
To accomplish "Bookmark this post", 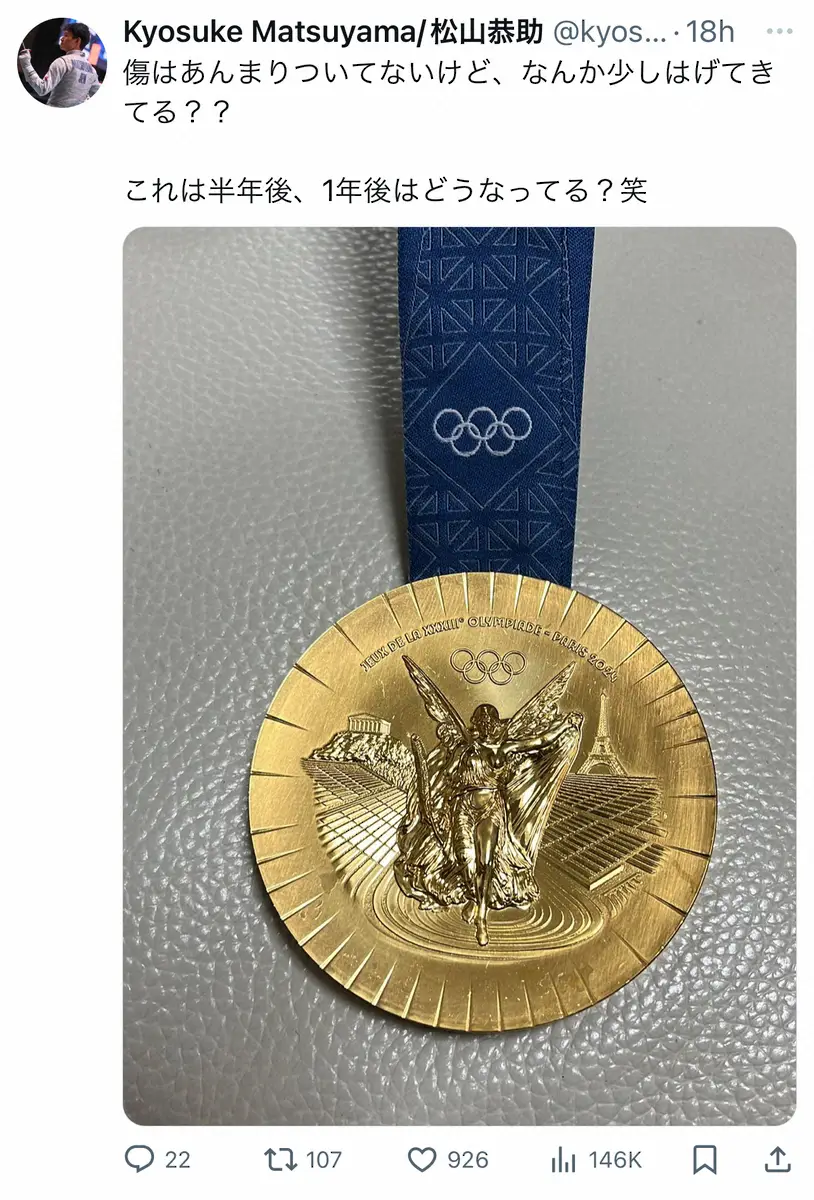I will 704,1160.
